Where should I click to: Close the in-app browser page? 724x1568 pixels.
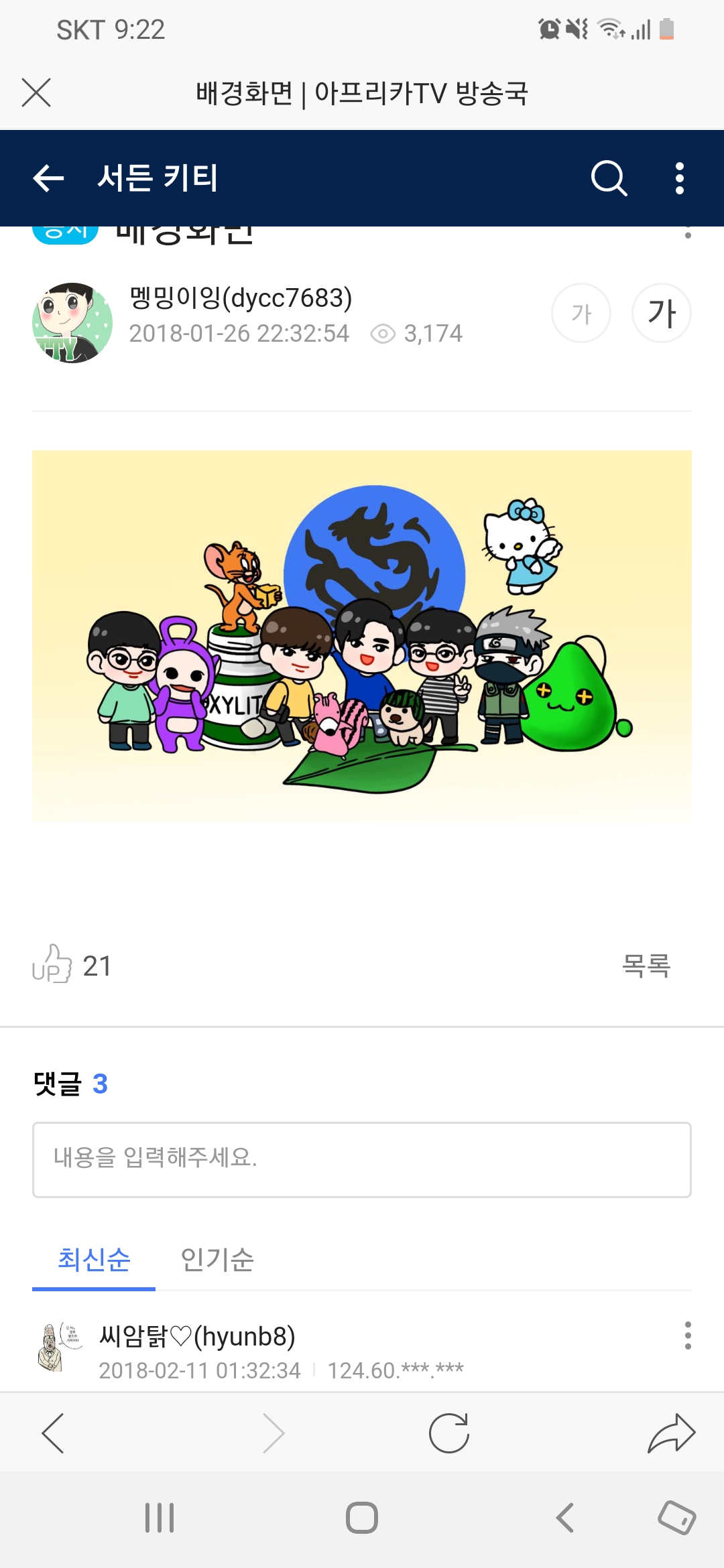[x=36, y=92]
